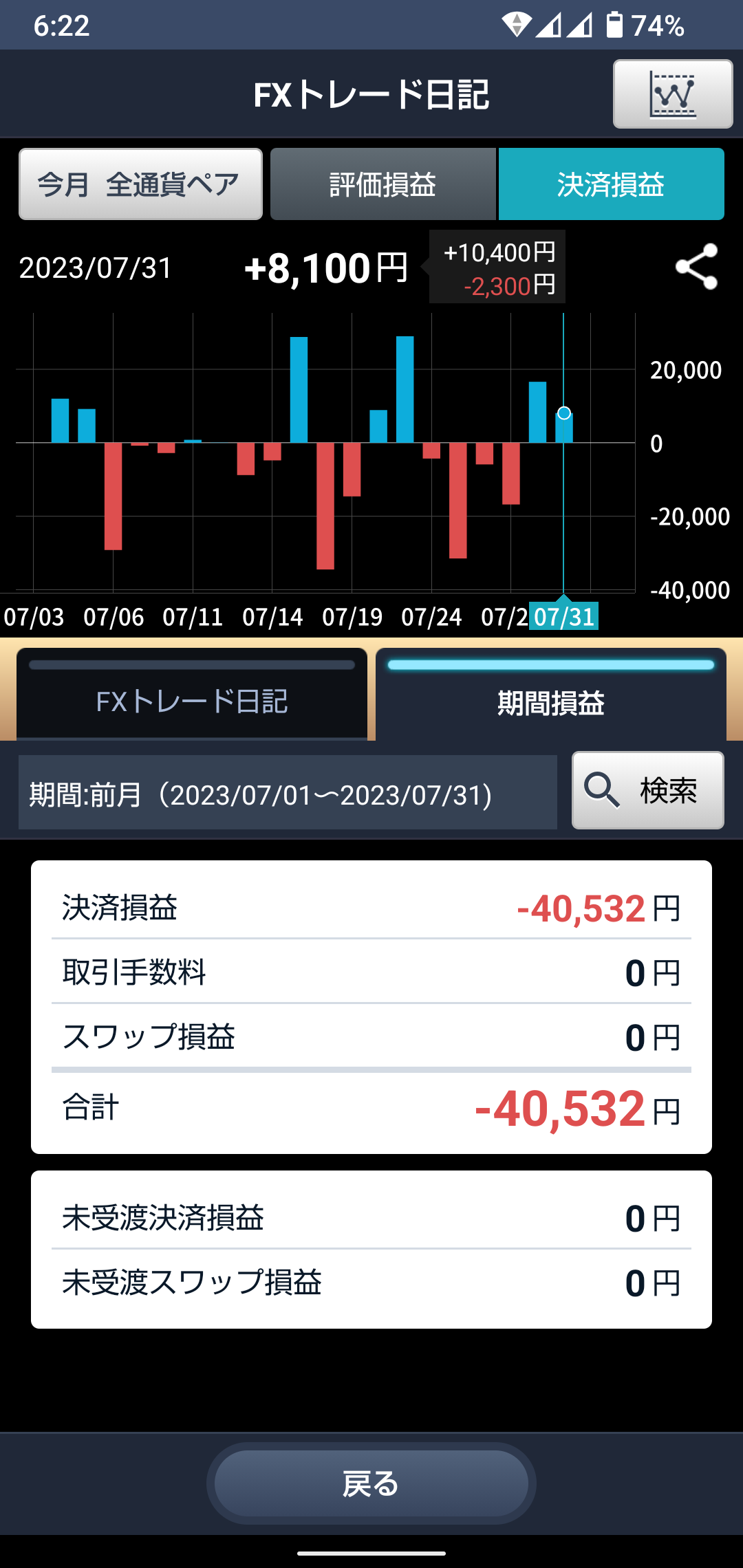Switch to 評価損益 view
Viewport: 743px width, 1568px height.
[x=383, y=184]
